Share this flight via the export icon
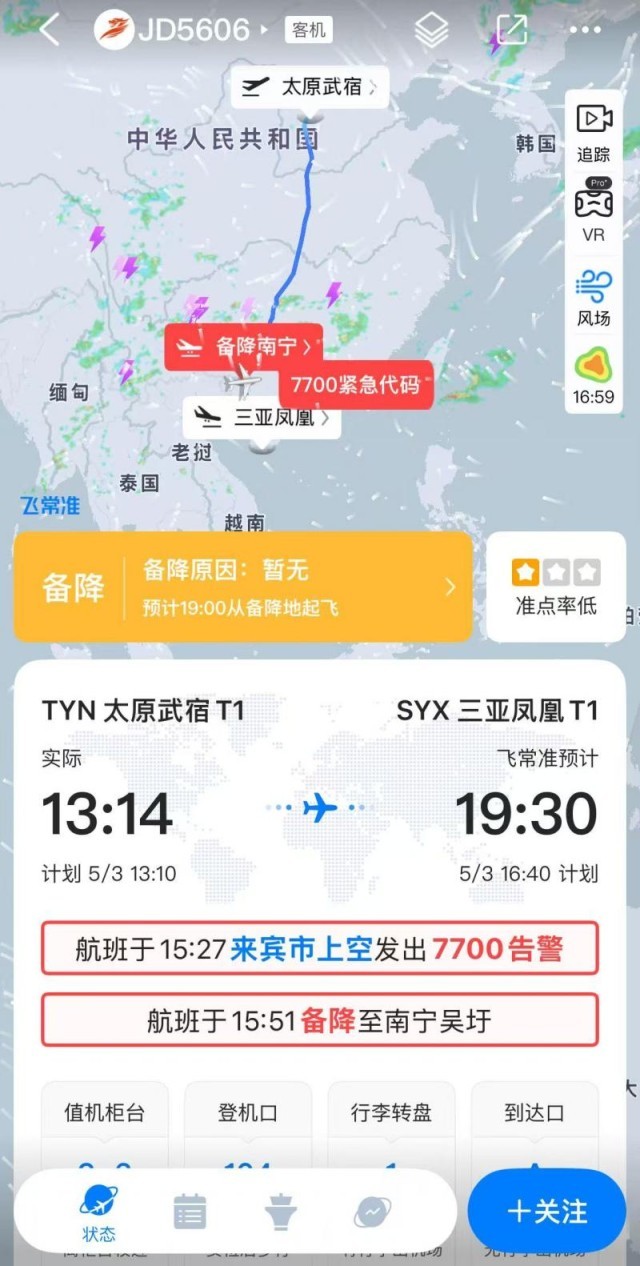 point(511,30)
